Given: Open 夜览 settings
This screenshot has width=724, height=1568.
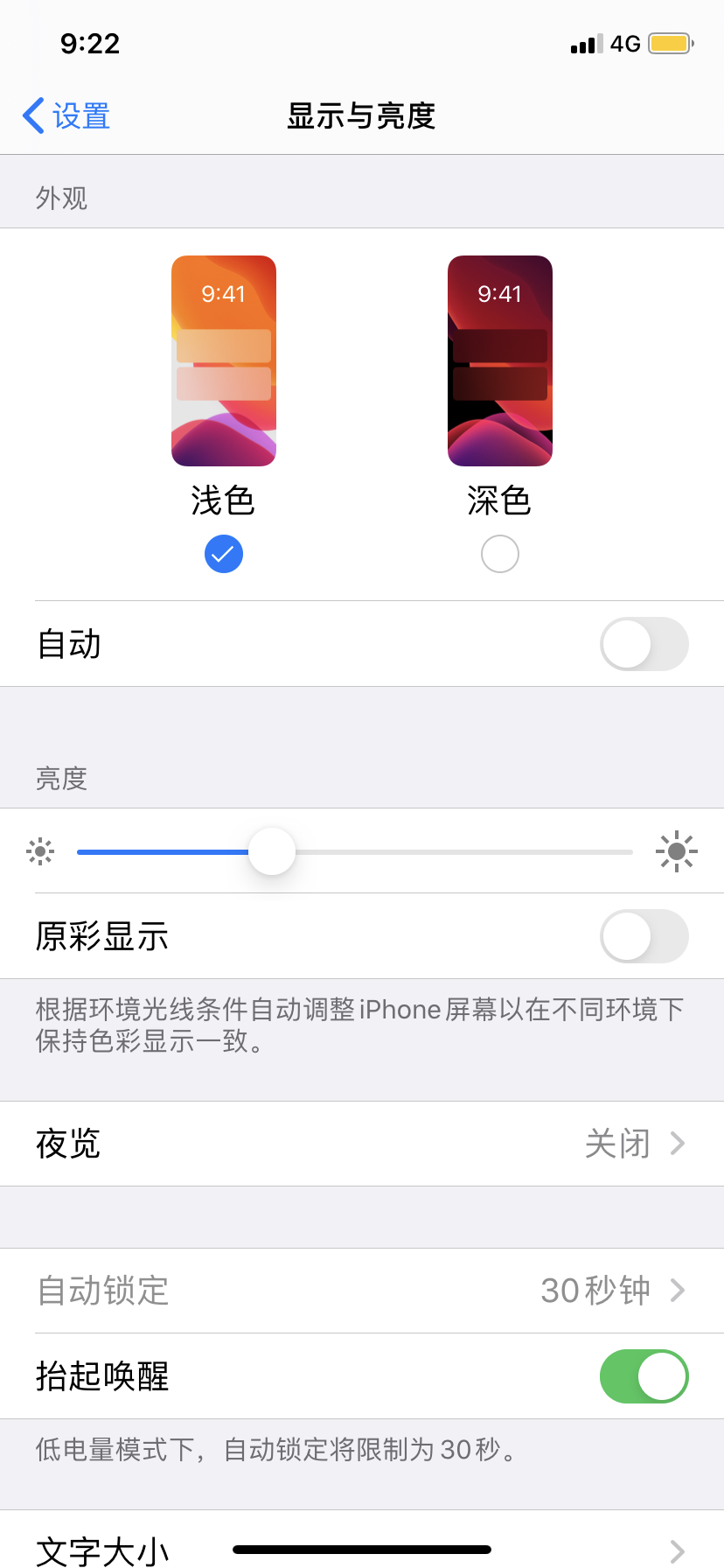Looking at the screenshot, I should 362,1144.
